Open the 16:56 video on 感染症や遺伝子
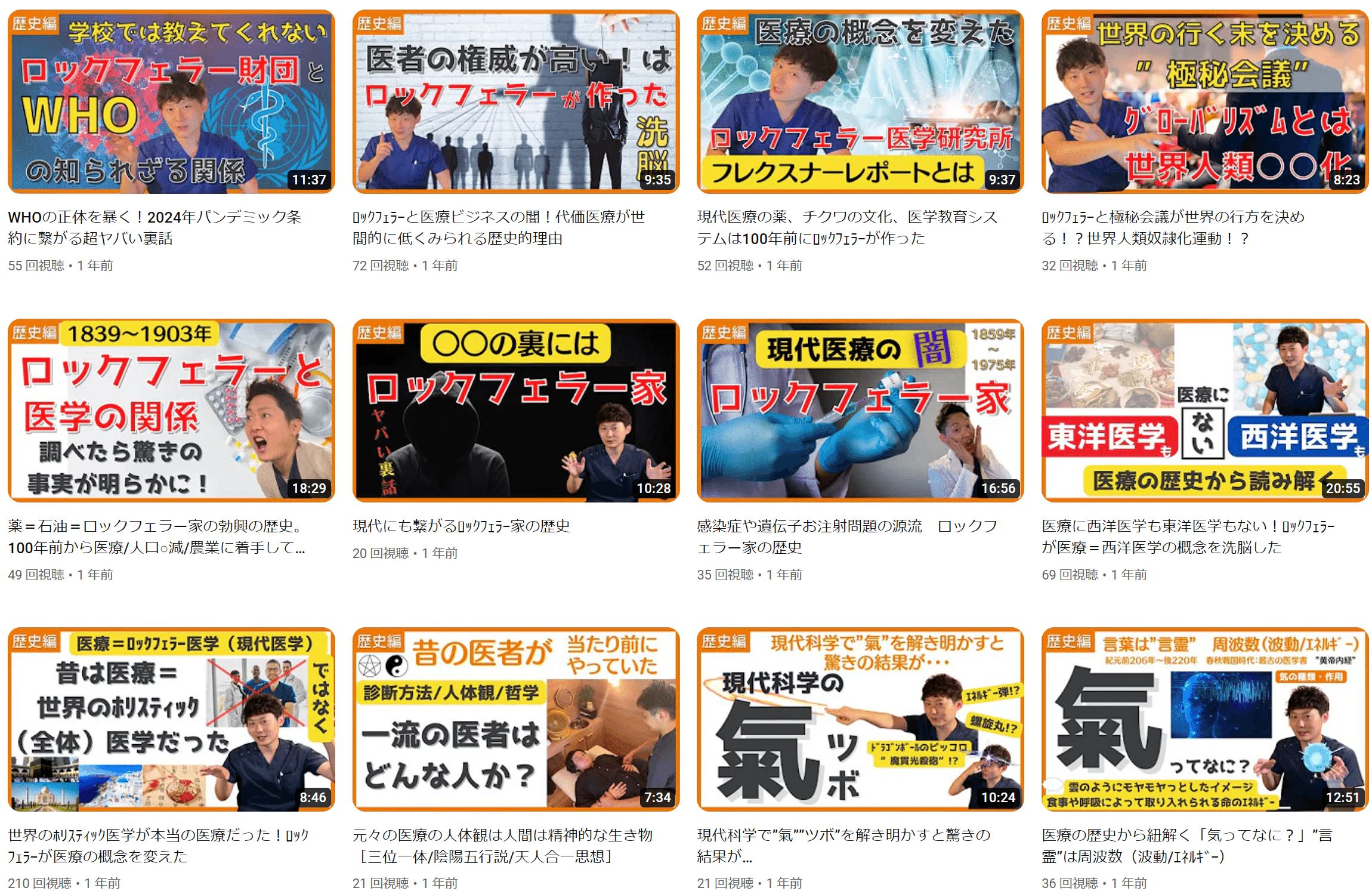The width and height of the screenshot is (1372, 891). 860,411
